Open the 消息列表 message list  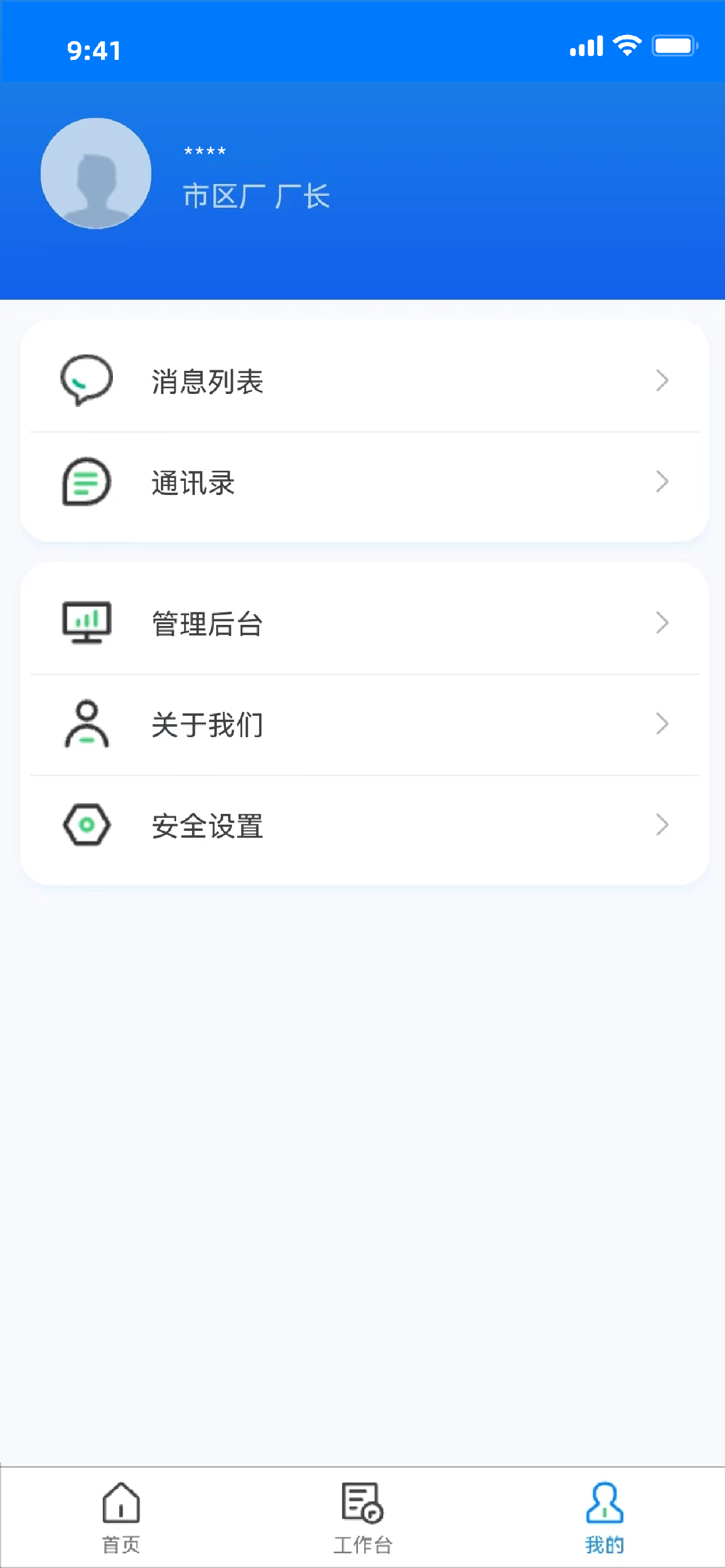click(364, 381)
